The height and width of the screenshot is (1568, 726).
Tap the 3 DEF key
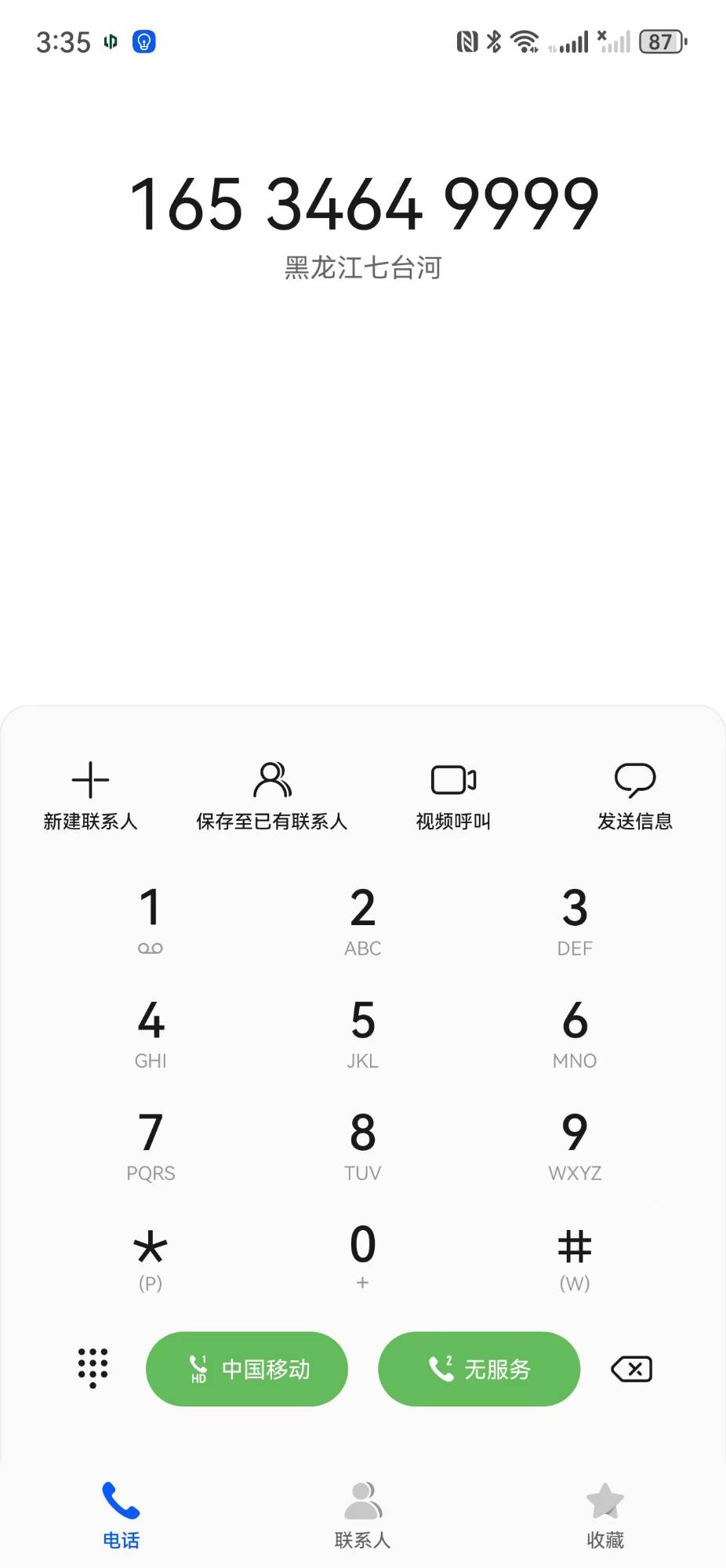click(x=575, y=920)
